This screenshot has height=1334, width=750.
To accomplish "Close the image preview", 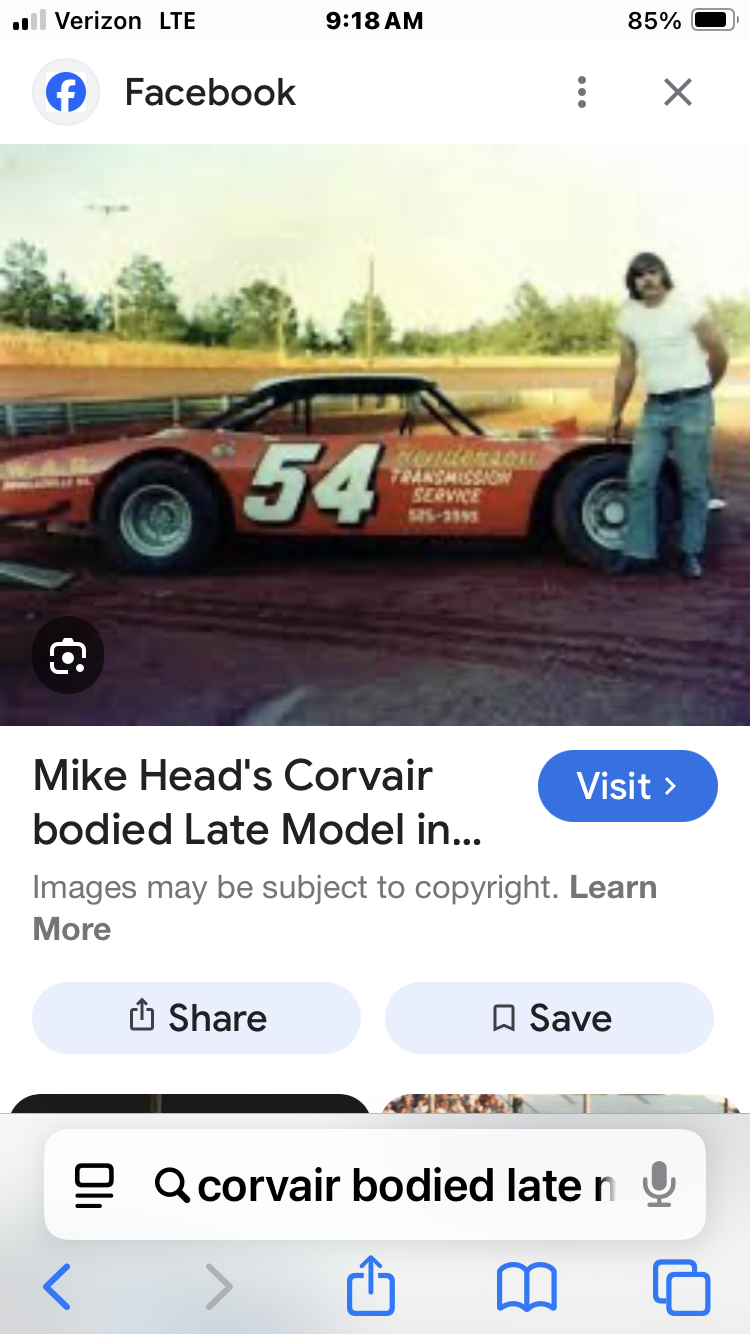I will click(x=678, y=92).
